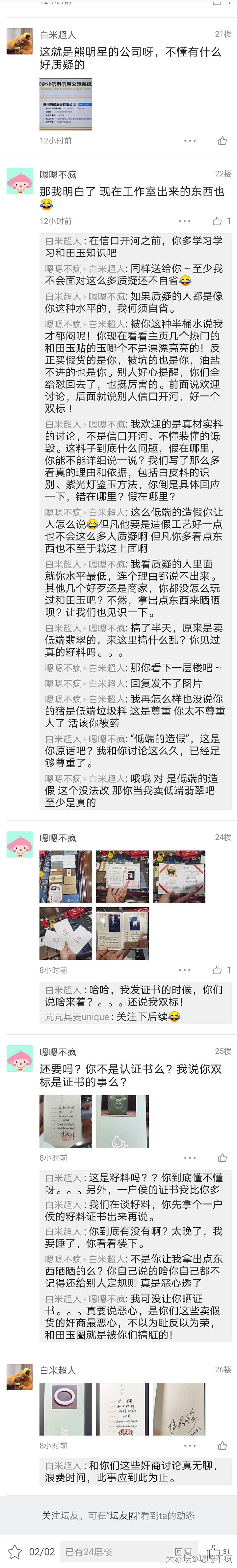The height and width of the screenshot is (1568, 237).
Task: Open overflow menu on floor 25 post
Action: pyautogui.click(x=190, y=1158)
